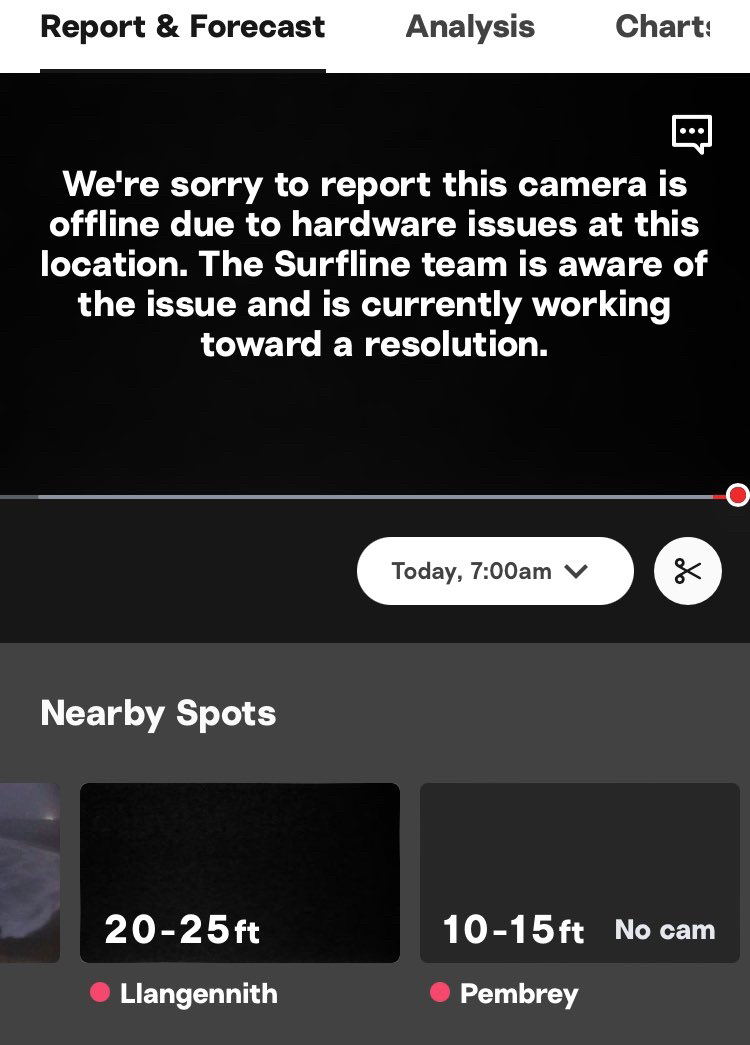Screen dimensions: 750x1045
Task: Expand the Today, 7:00am time dropdown
Action: [494, 571]
